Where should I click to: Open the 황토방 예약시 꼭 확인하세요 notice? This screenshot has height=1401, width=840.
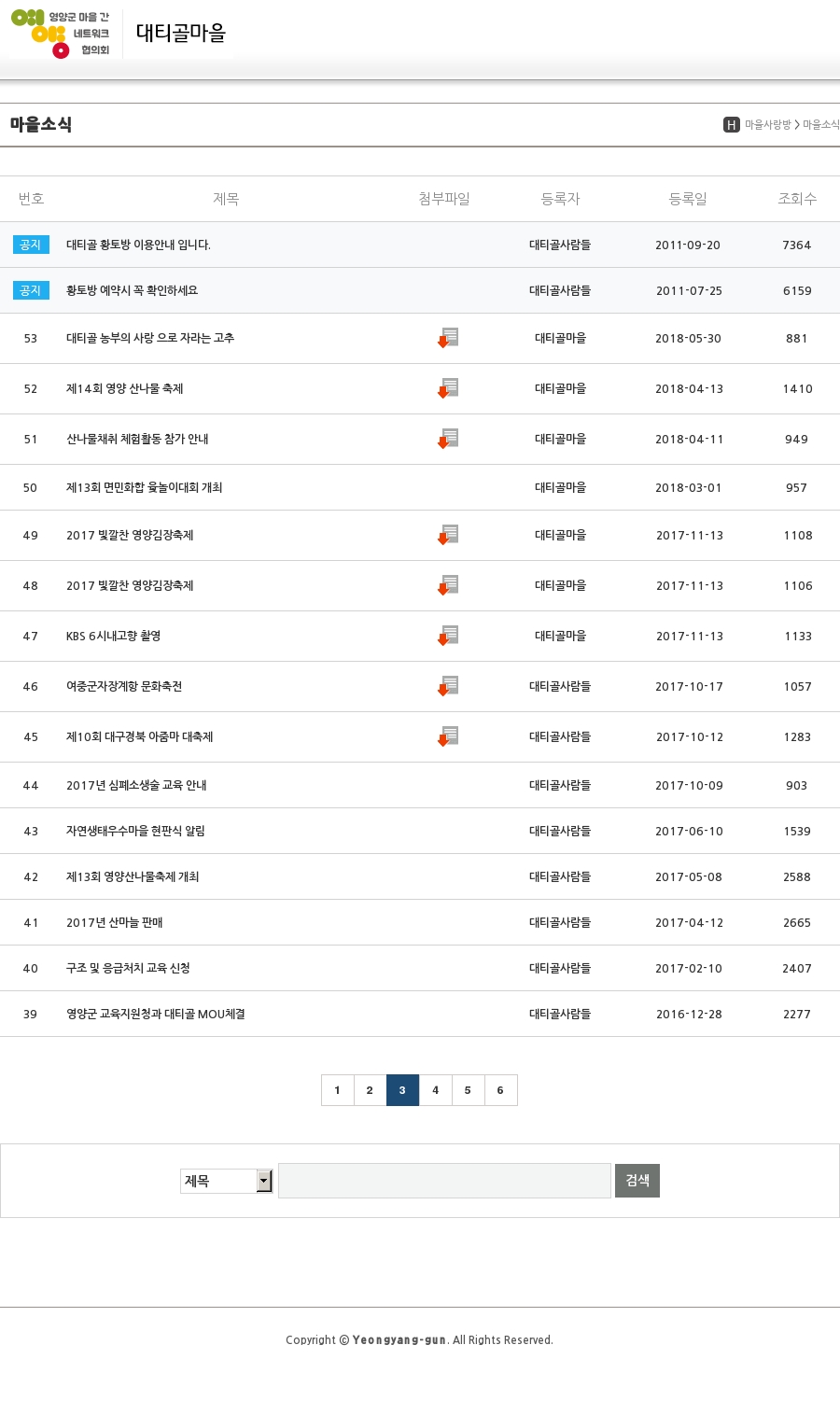coord(132,291)
